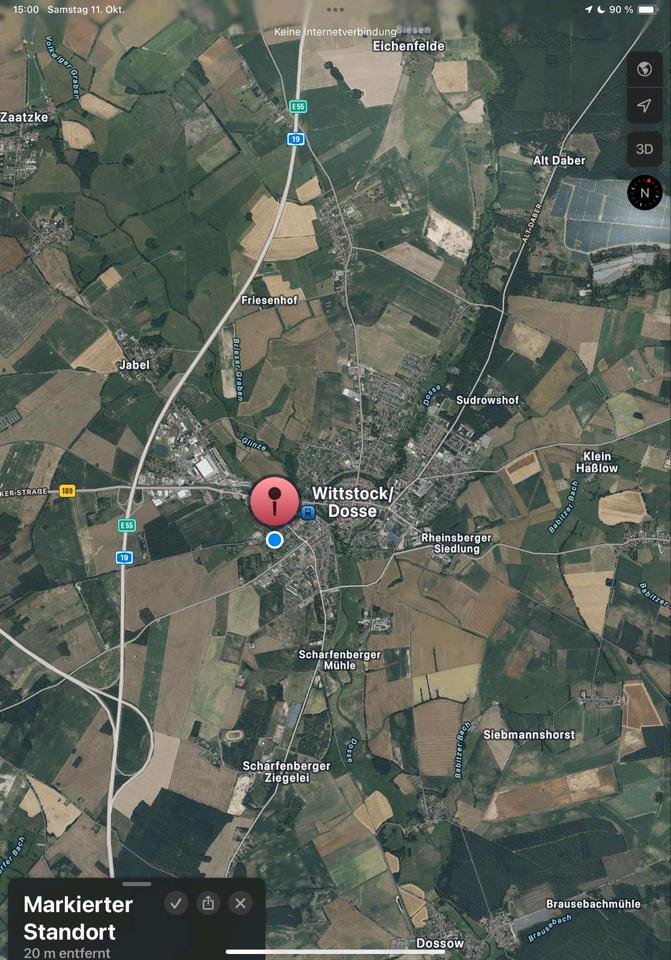Tap the red marked location pin
This screenshot has width=671, height=960.
(x=274, y=501)
